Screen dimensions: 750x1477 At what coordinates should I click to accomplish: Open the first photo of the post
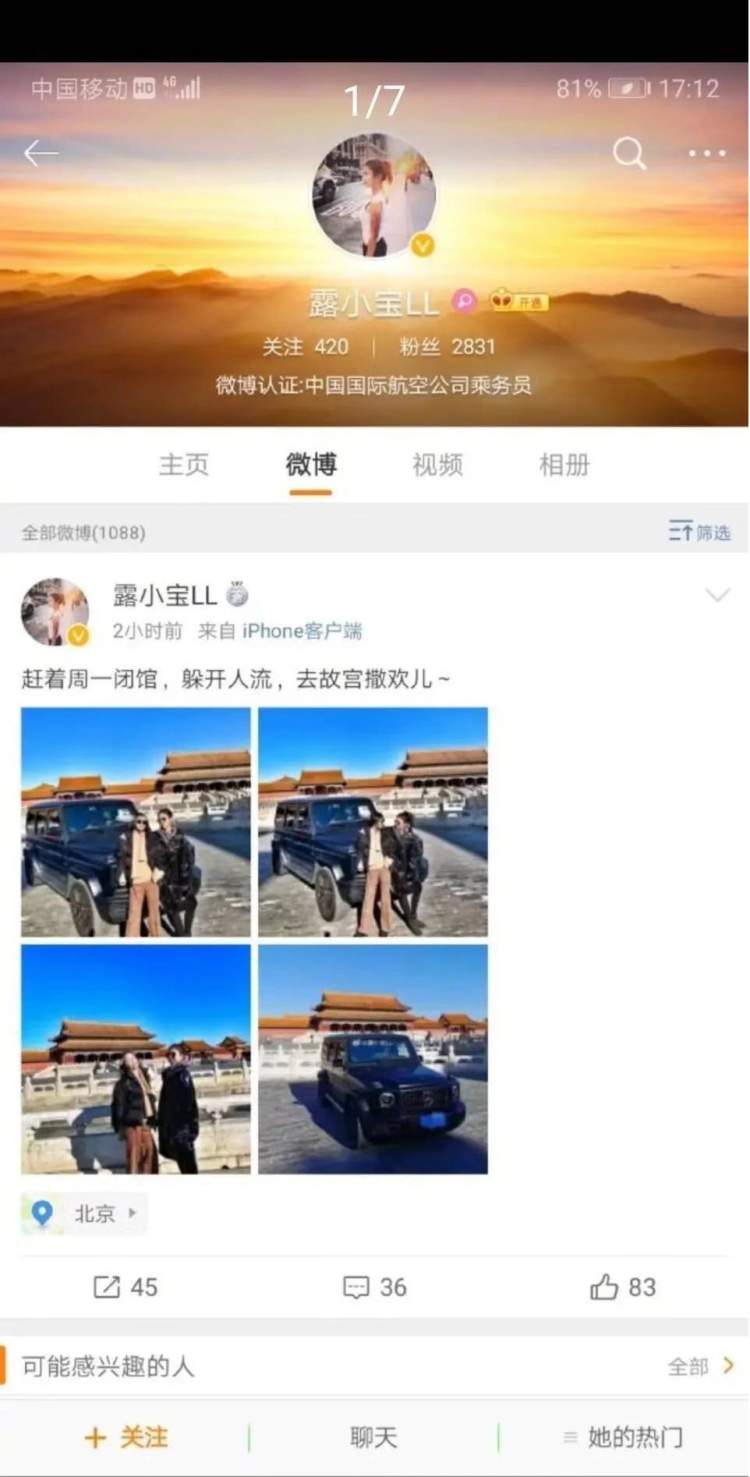click(136, 822)
